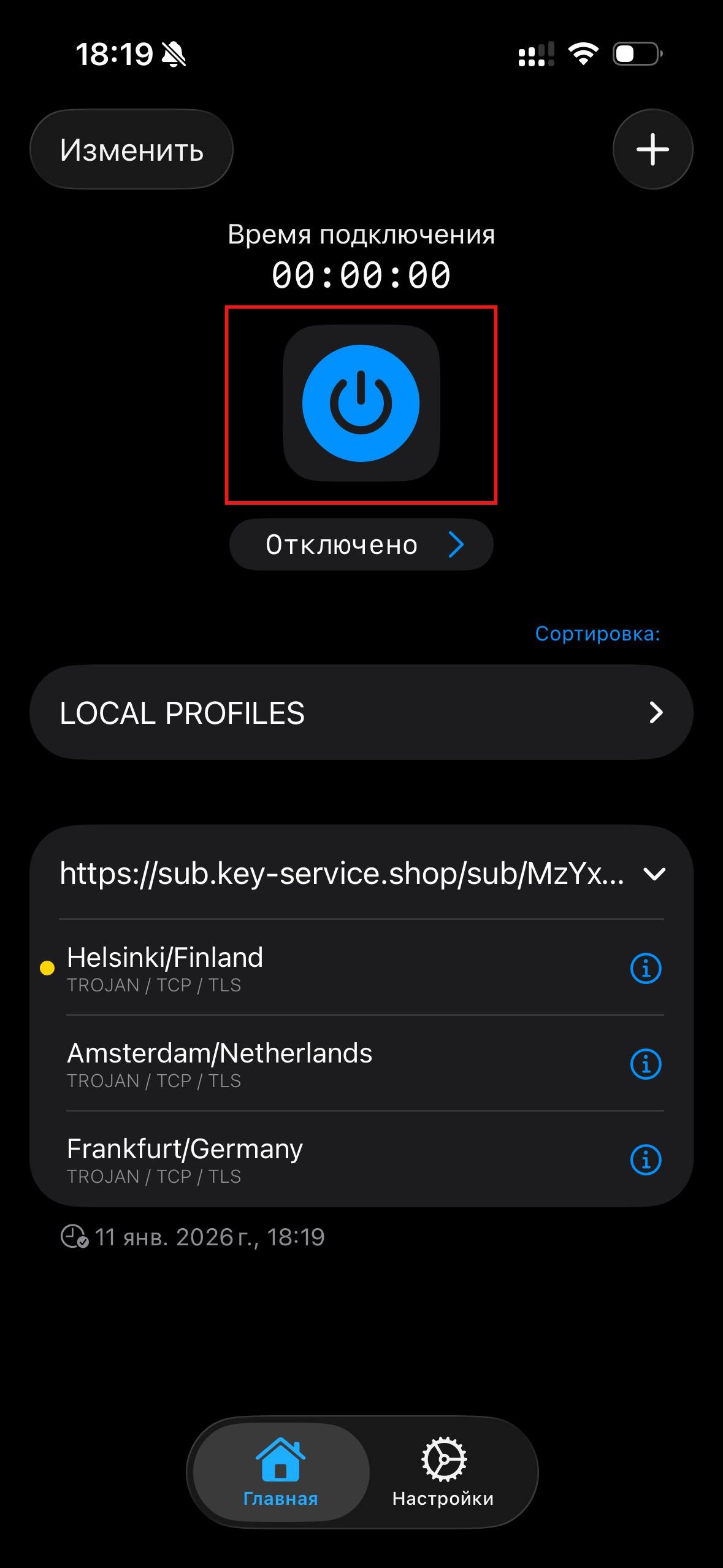Image resolution: width=723 pixels, height=1568 pixels.
Task: Open the Сортировка sorting options
Action: point(597,634)
